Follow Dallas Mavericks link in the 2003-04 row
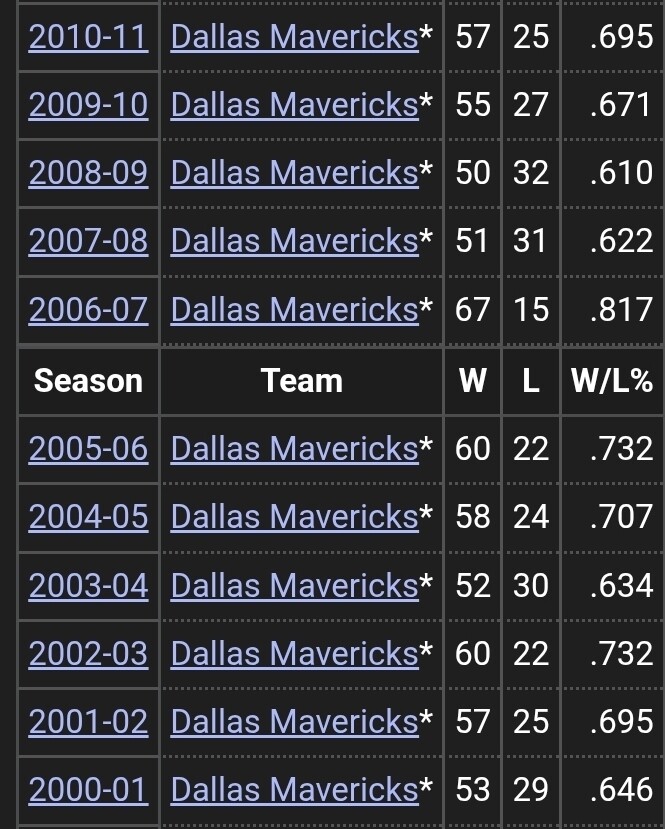Screen dimensions: 665x829 coord(294,585)
